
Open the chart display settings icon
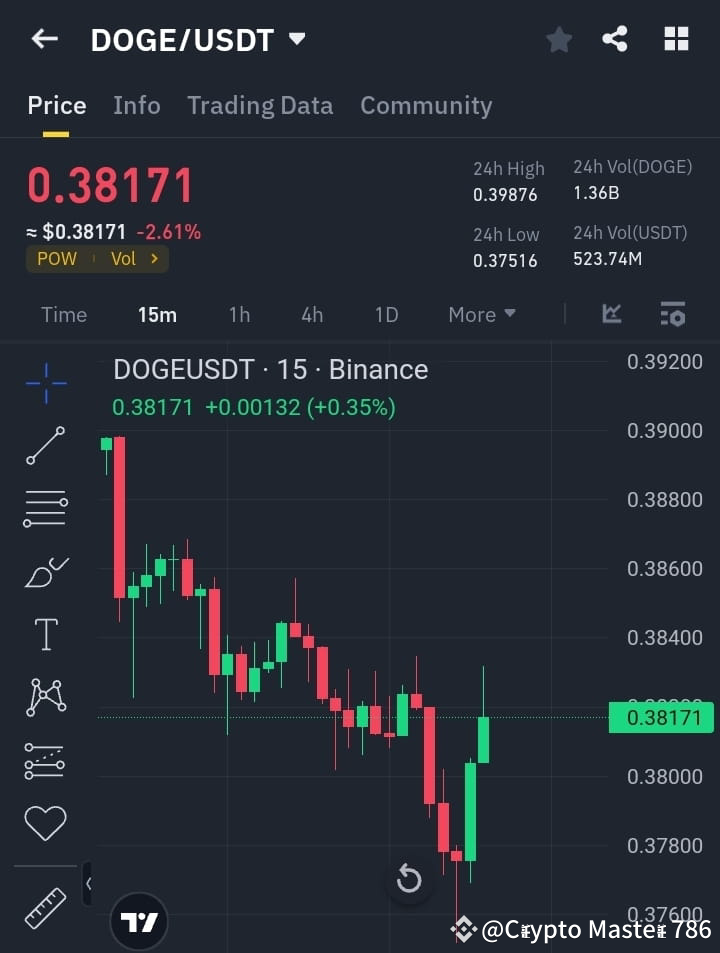[673, 314]
